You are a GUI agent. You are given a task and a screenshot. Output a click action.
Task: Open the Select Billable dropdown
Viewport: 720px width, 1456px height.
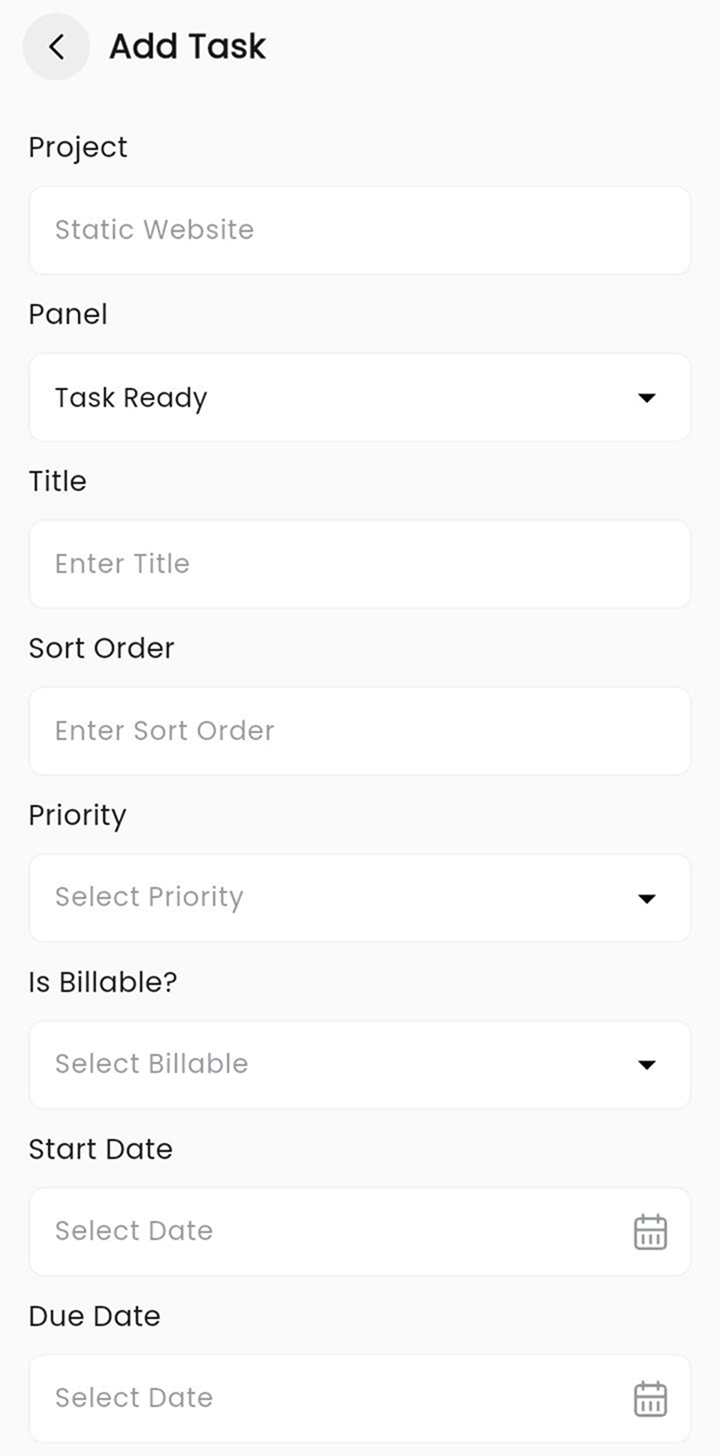pyautogui.click(x=360, y=1065)
